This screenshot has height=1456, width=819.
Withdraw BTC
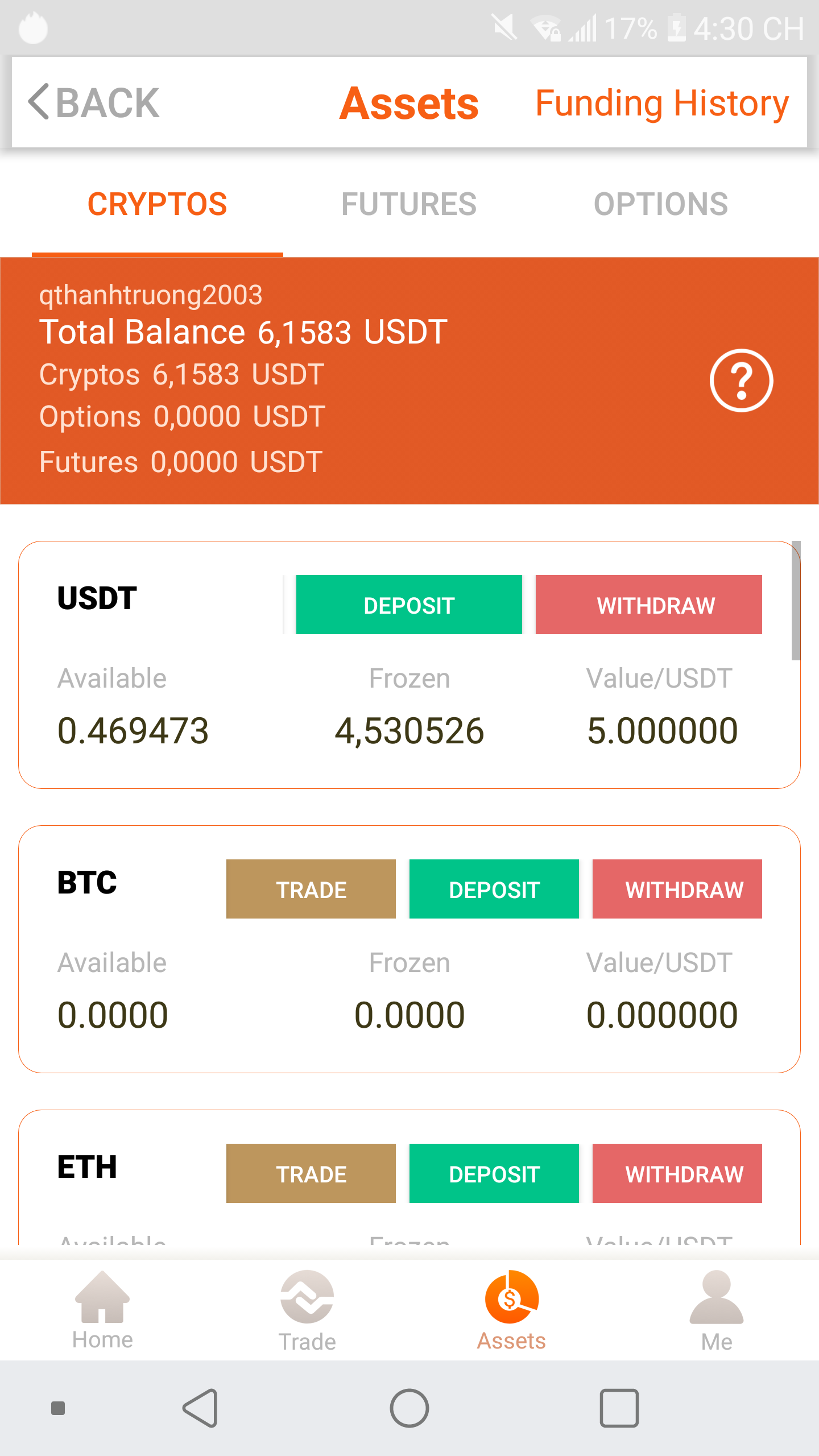(677, 890)
